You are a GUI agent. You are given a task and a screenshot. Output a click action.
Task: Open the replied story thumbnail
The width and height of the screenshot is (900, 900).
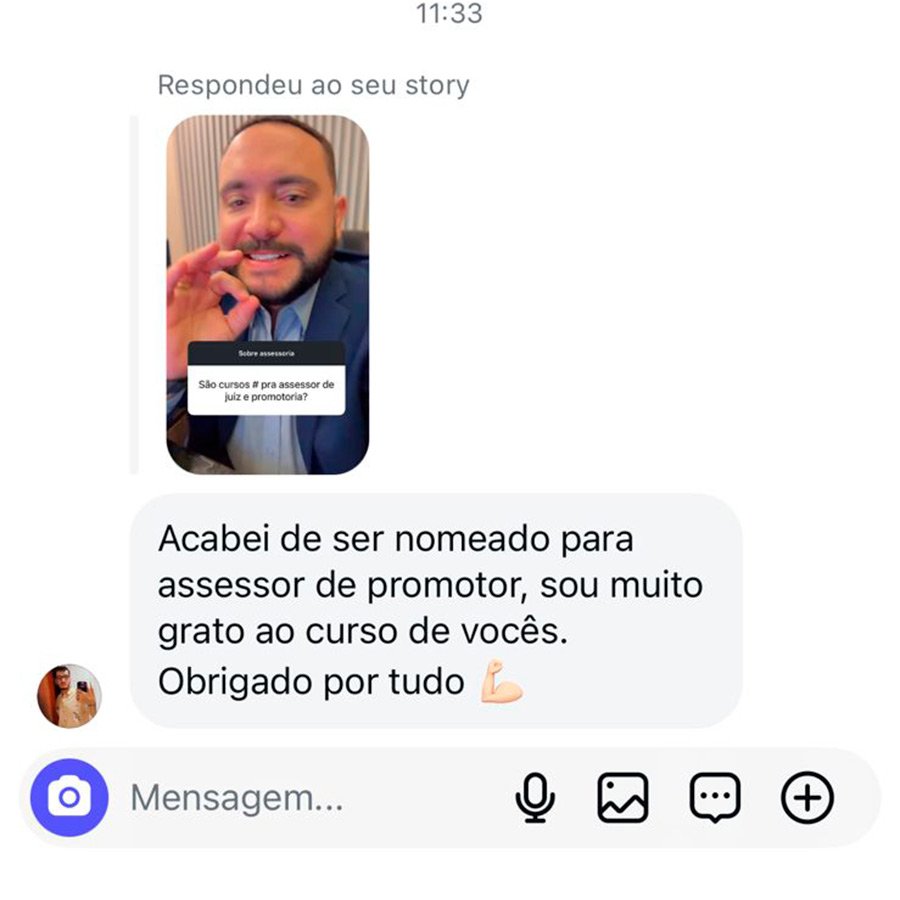coord(268,294)
